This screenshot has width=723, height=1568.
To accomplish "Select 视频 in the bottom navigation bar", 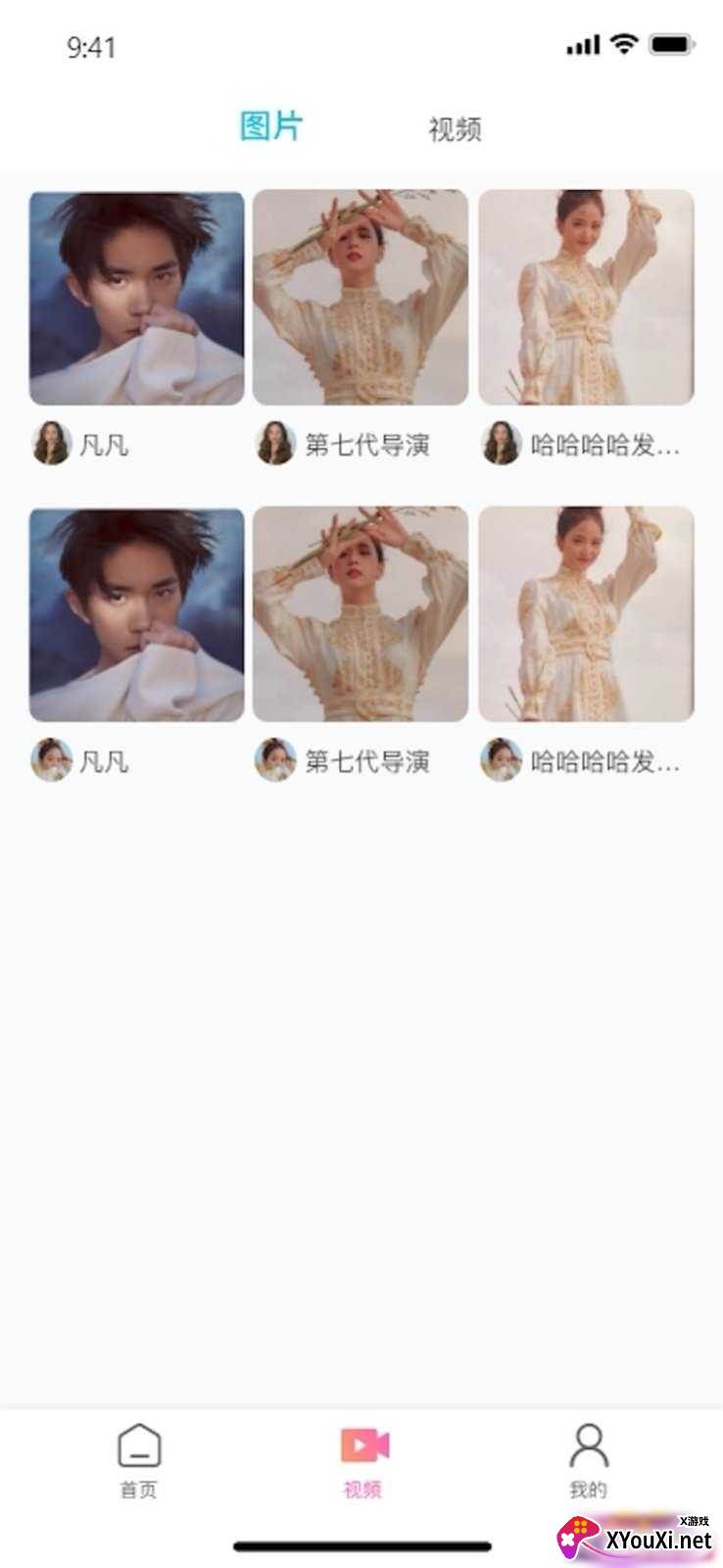I will [x=363, y=1460].
